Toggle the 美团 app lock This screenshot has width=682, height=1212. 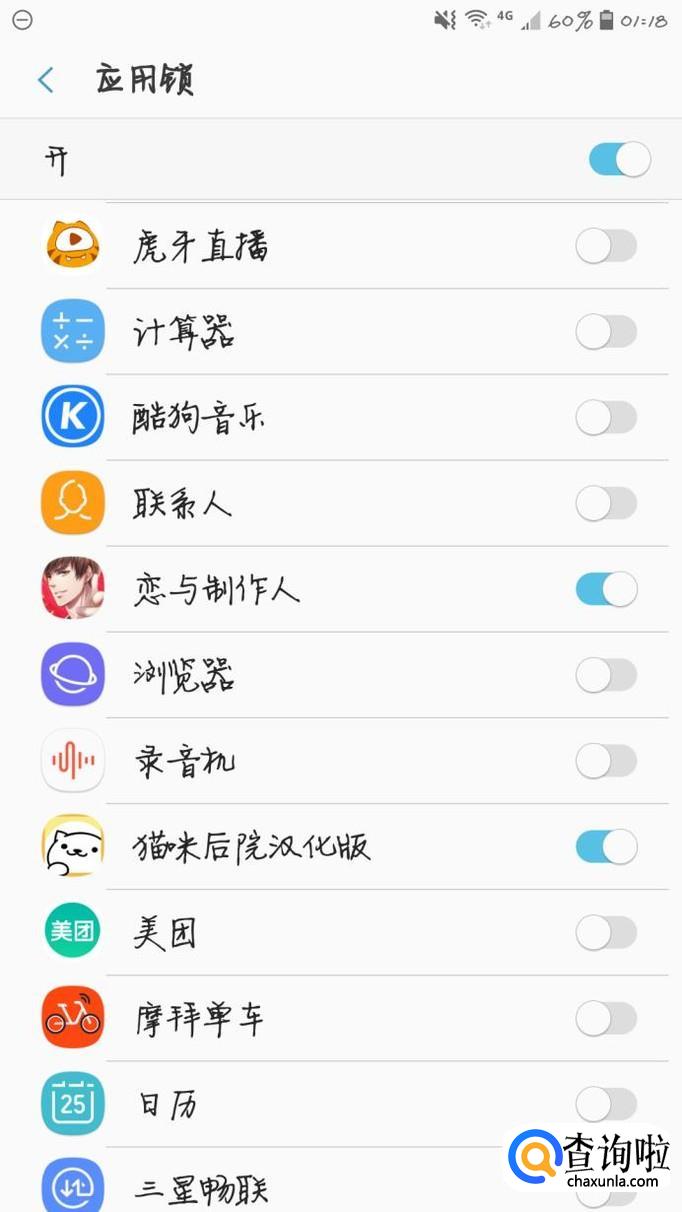(x=606, y=933)
